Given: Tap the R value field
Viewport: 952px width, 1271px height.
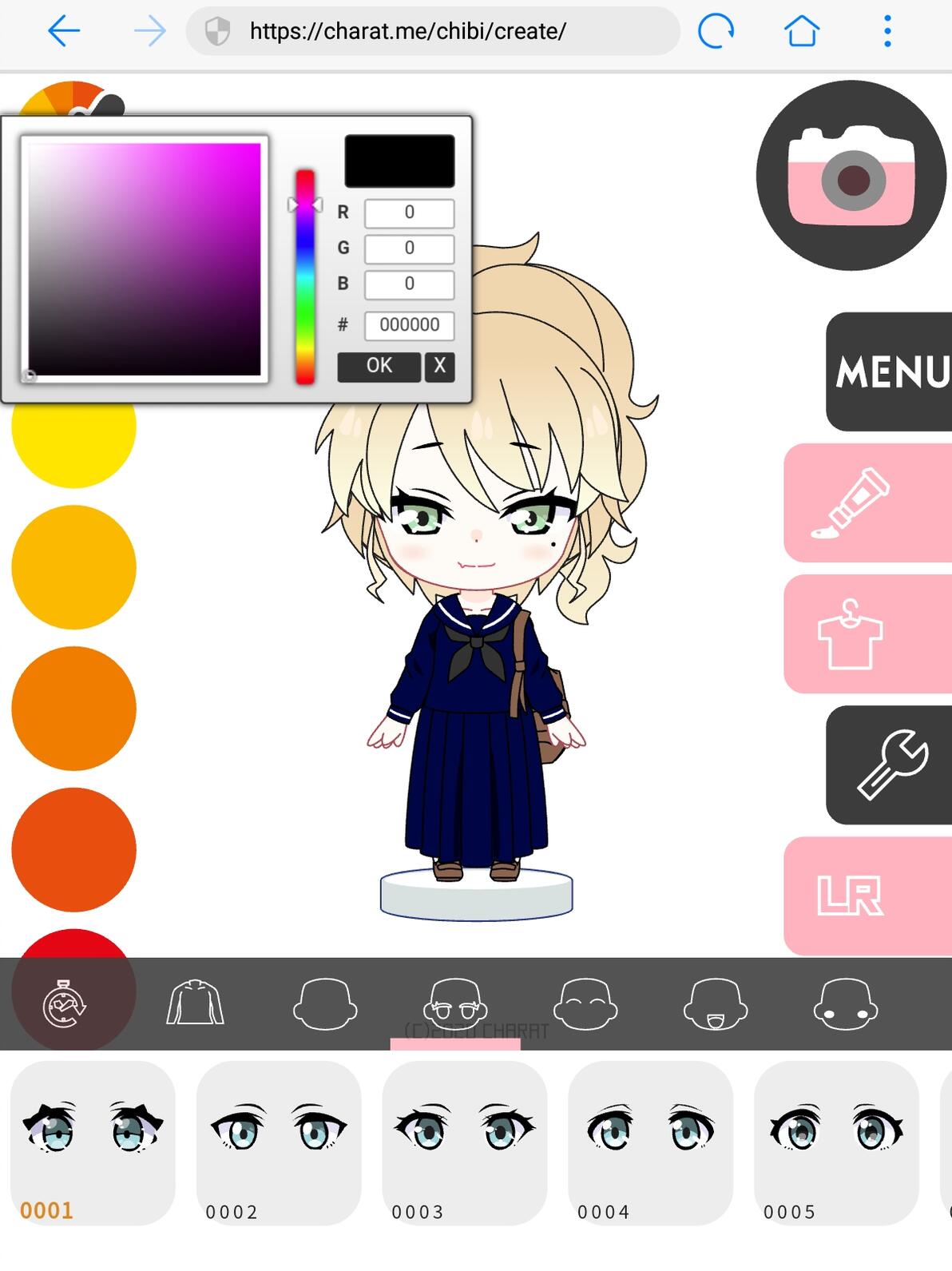Looking at the screenshot, I should point(409,212).
